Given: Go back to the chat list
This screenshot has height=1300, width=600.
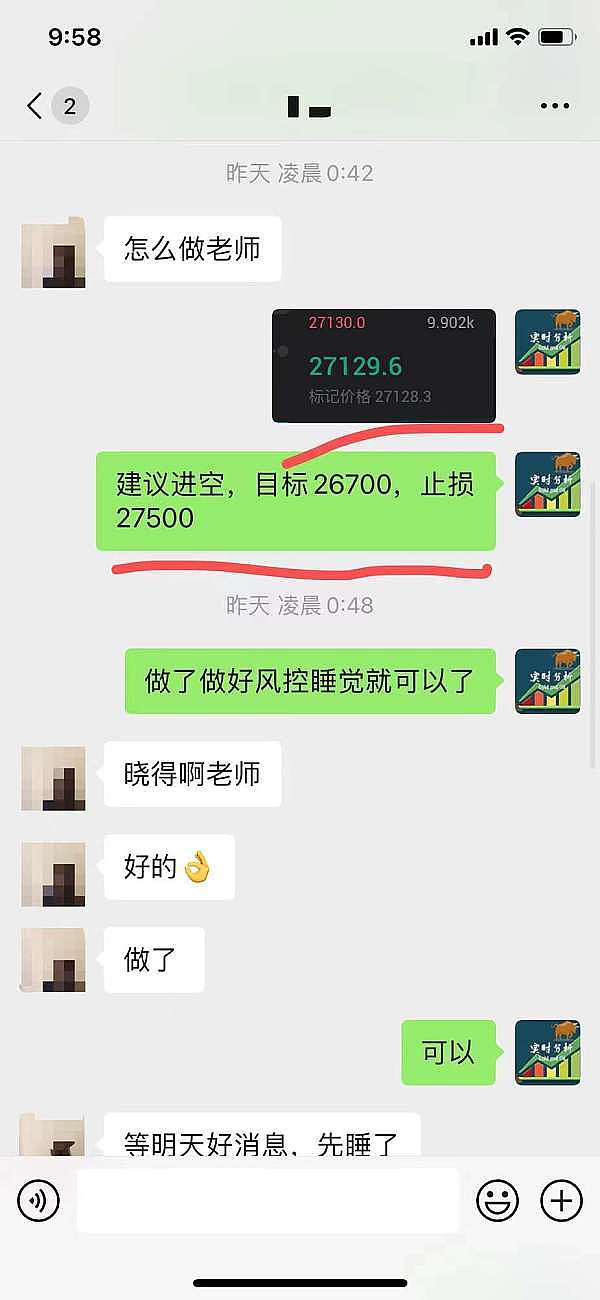Looking at the screenshot, I should click(36, 106).
